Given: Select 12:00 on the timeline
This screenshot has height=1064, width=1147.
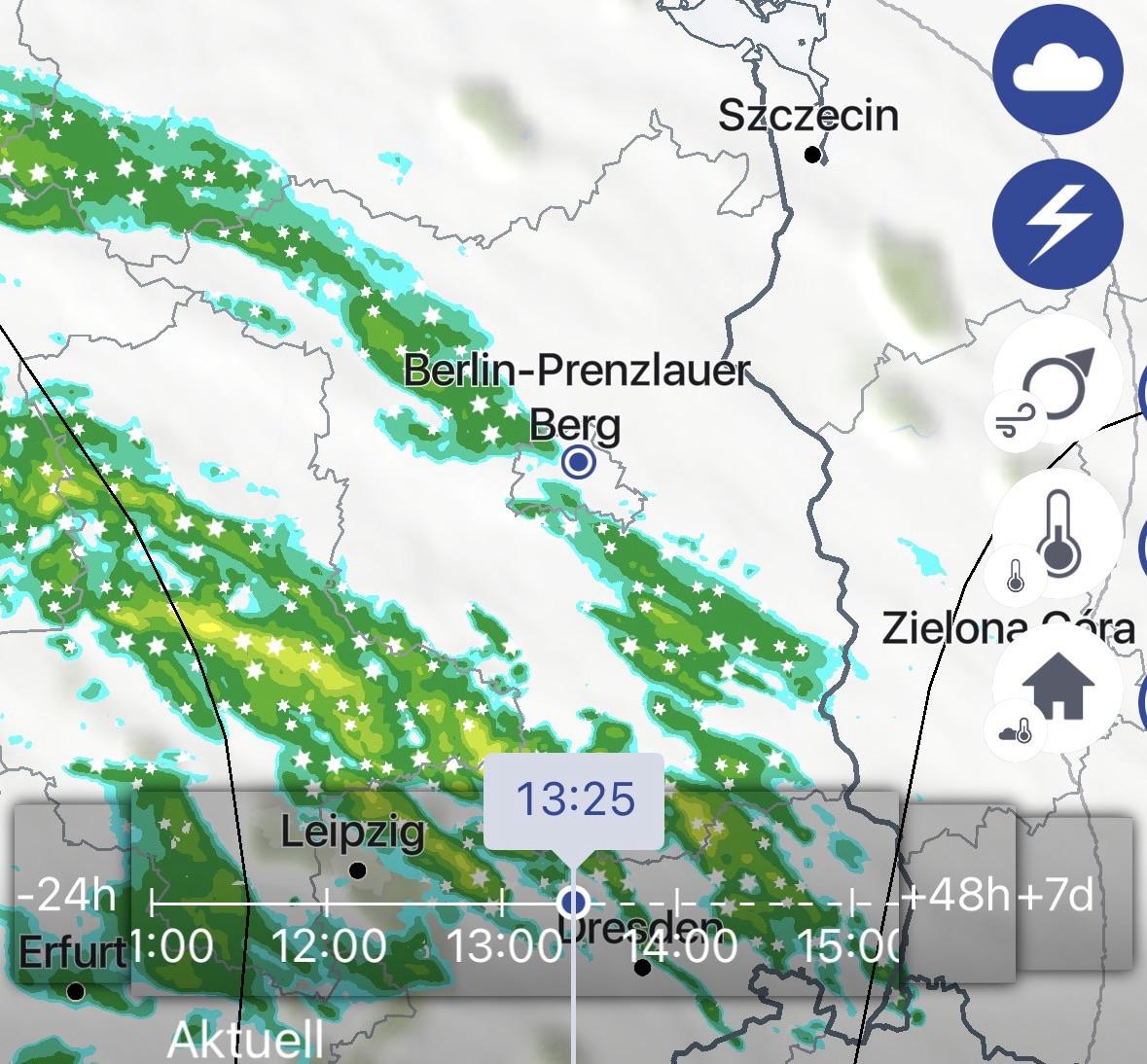Looking at the screenshot, I should tap(328, 944).
